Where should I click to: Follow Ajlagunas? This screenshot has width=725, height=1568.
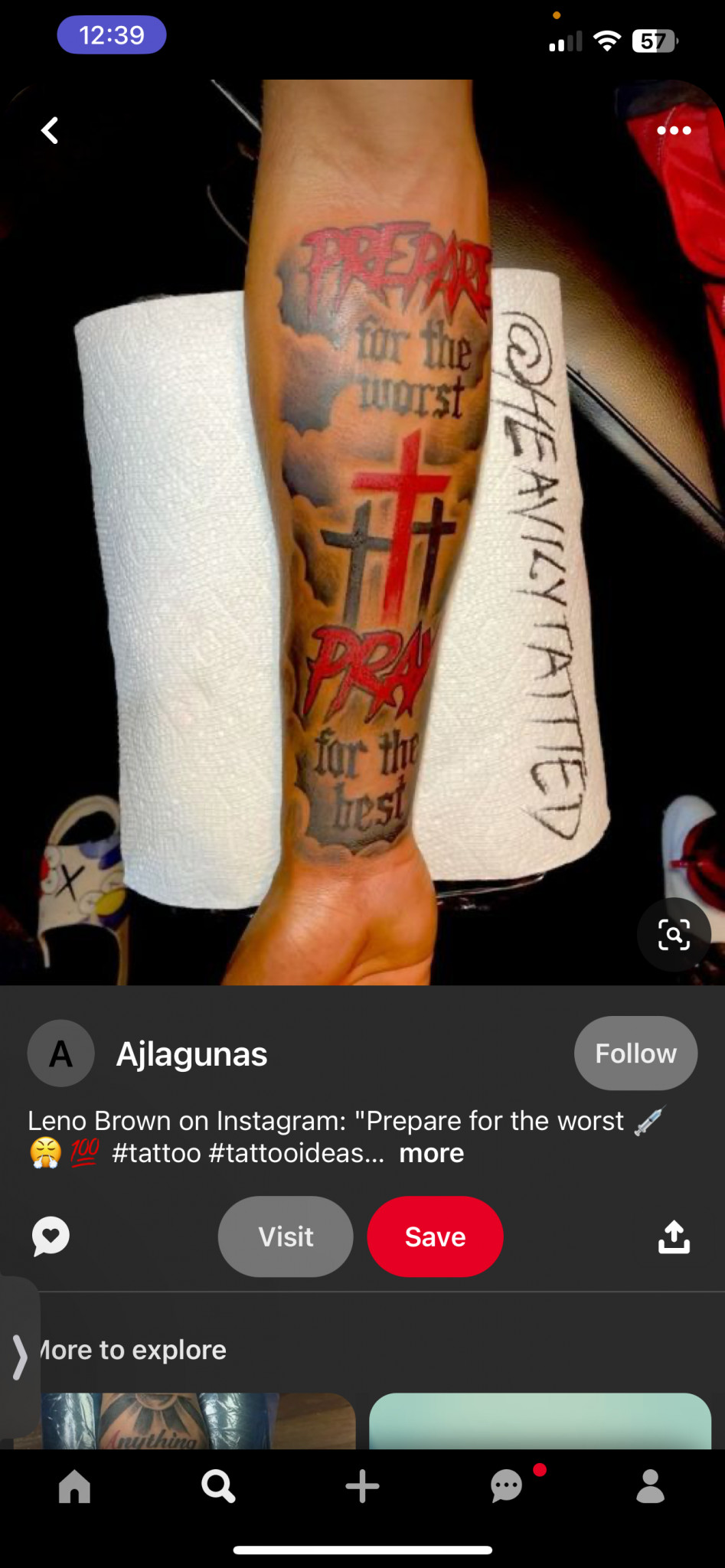635,1053
